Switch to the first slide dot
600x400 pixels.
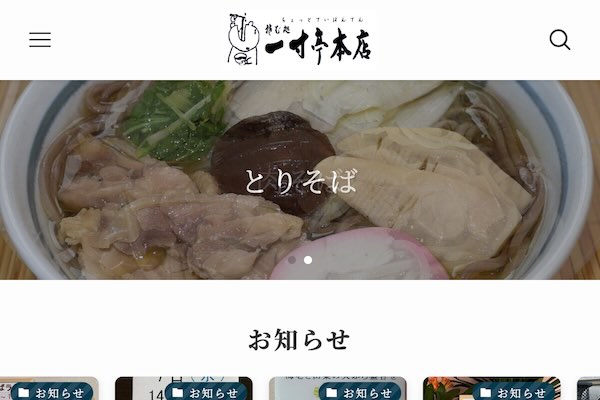tap(292, 260)
